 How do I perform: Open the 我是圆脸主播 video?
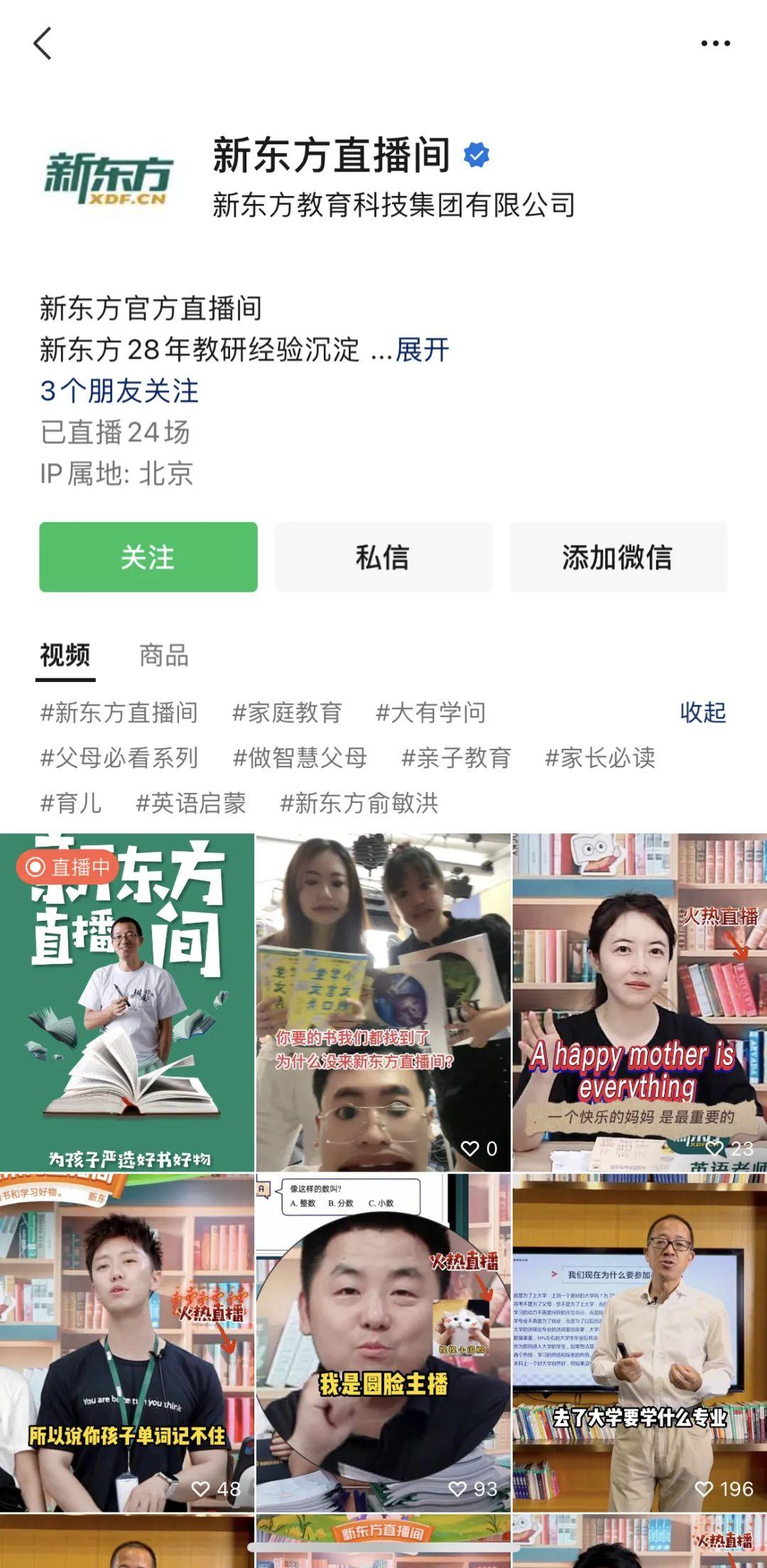click(383, 1343)
